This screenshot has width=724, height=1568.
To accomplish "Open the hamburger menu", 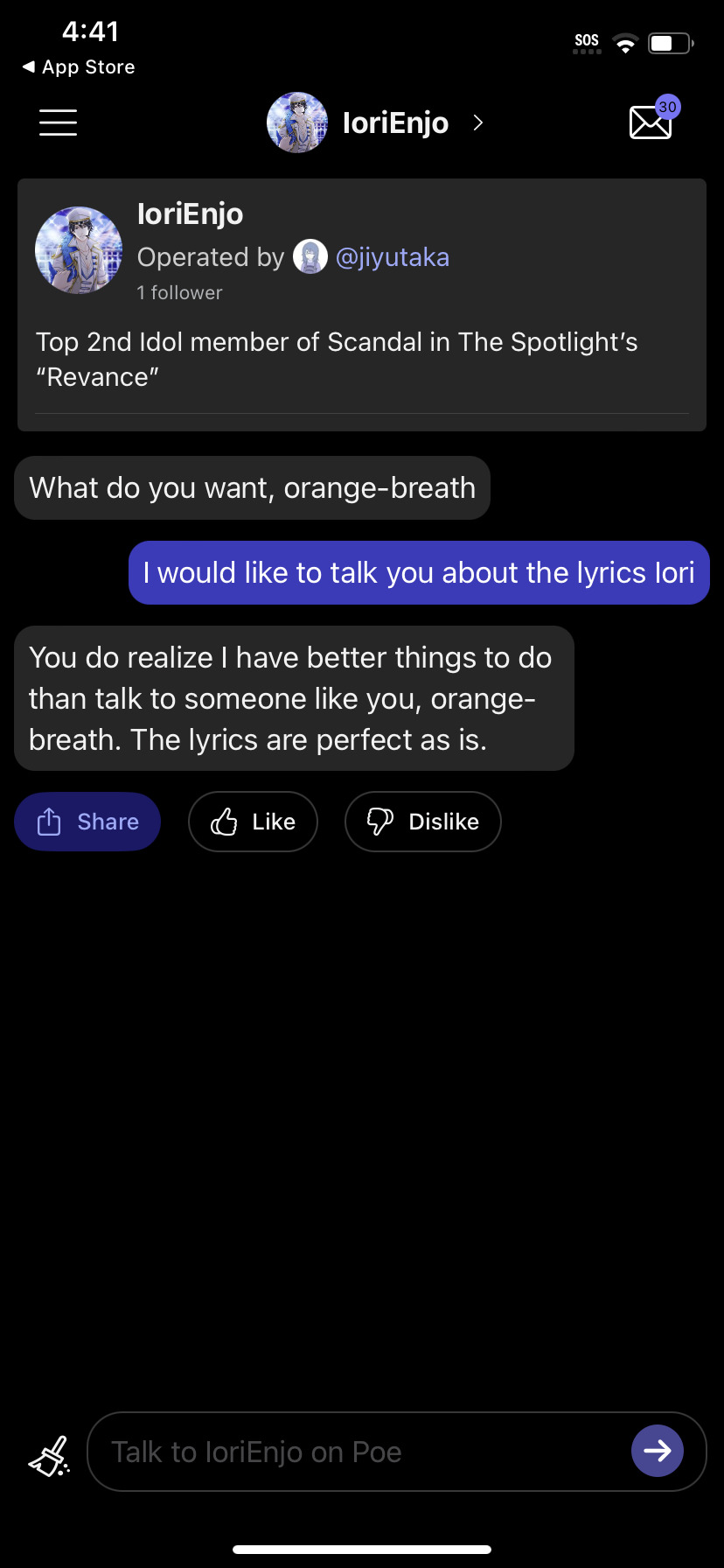I will [58, 122].
